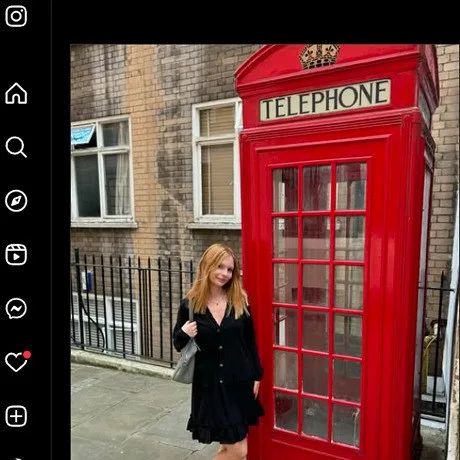Tap the Instagram logo icon

point(16,16)
